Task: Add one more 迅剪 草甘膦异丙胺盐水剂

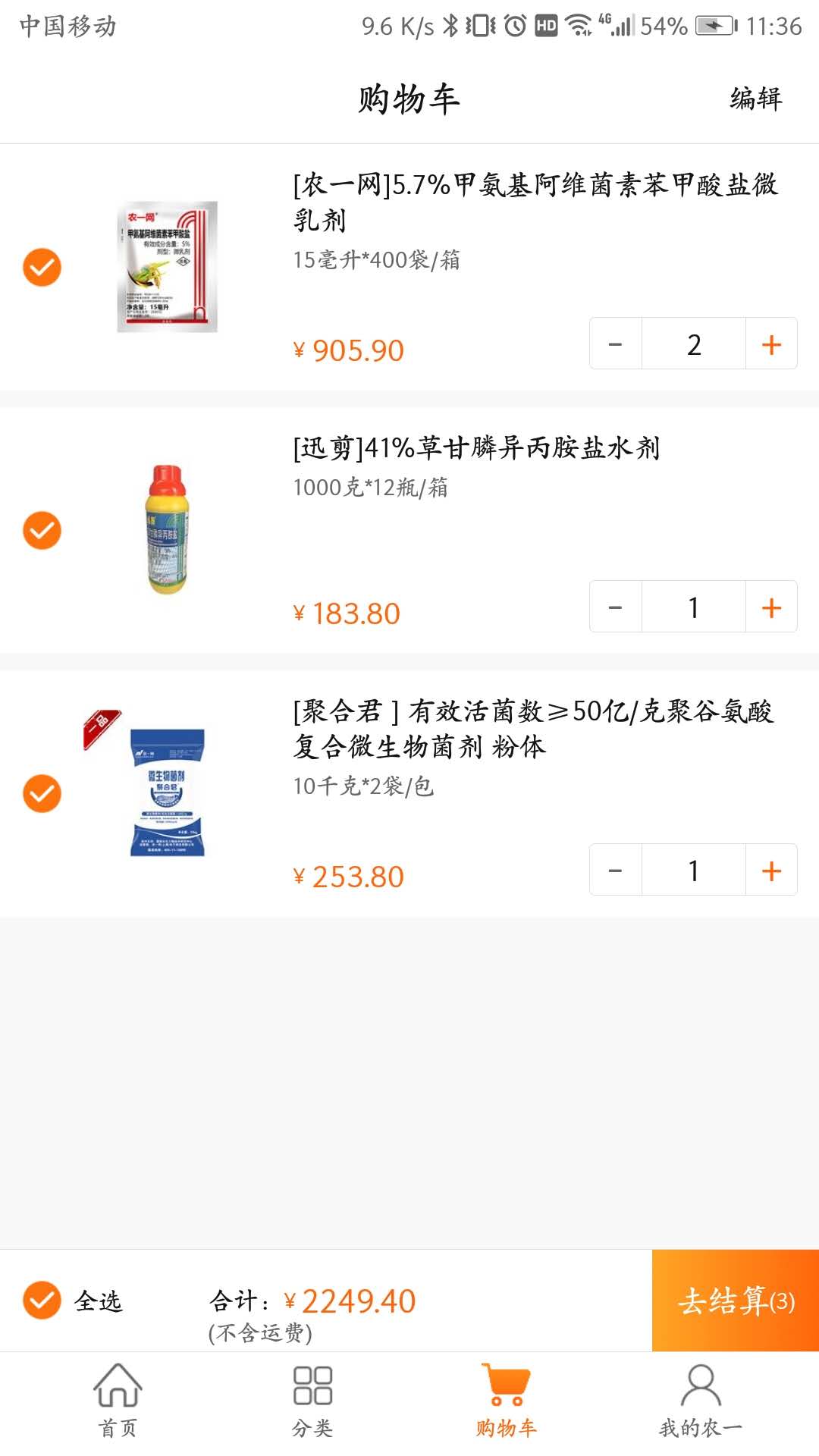Action: click(771, 607)
